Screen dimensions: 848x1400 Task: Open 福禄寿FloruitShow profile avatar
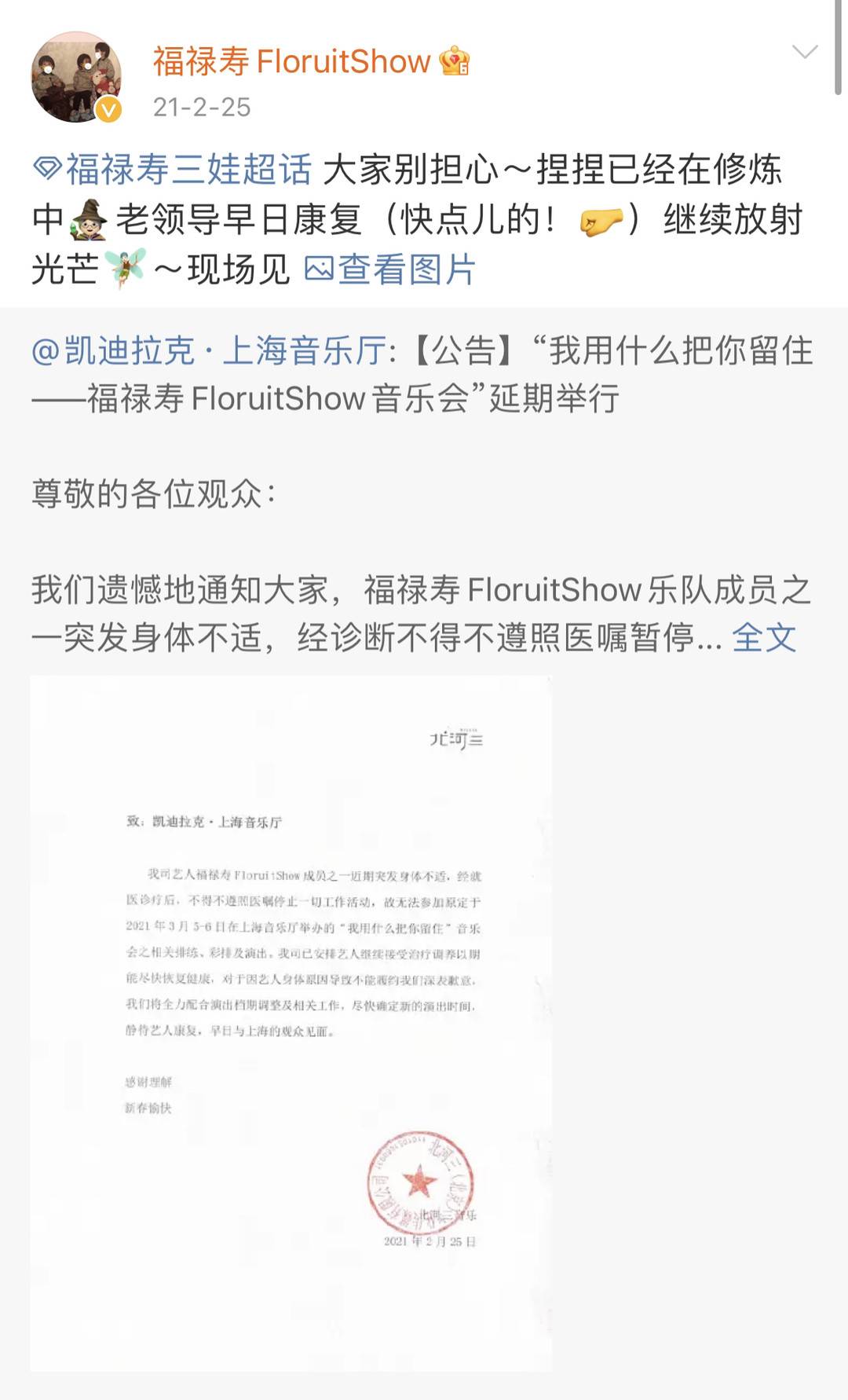click(x=76, y=77)
